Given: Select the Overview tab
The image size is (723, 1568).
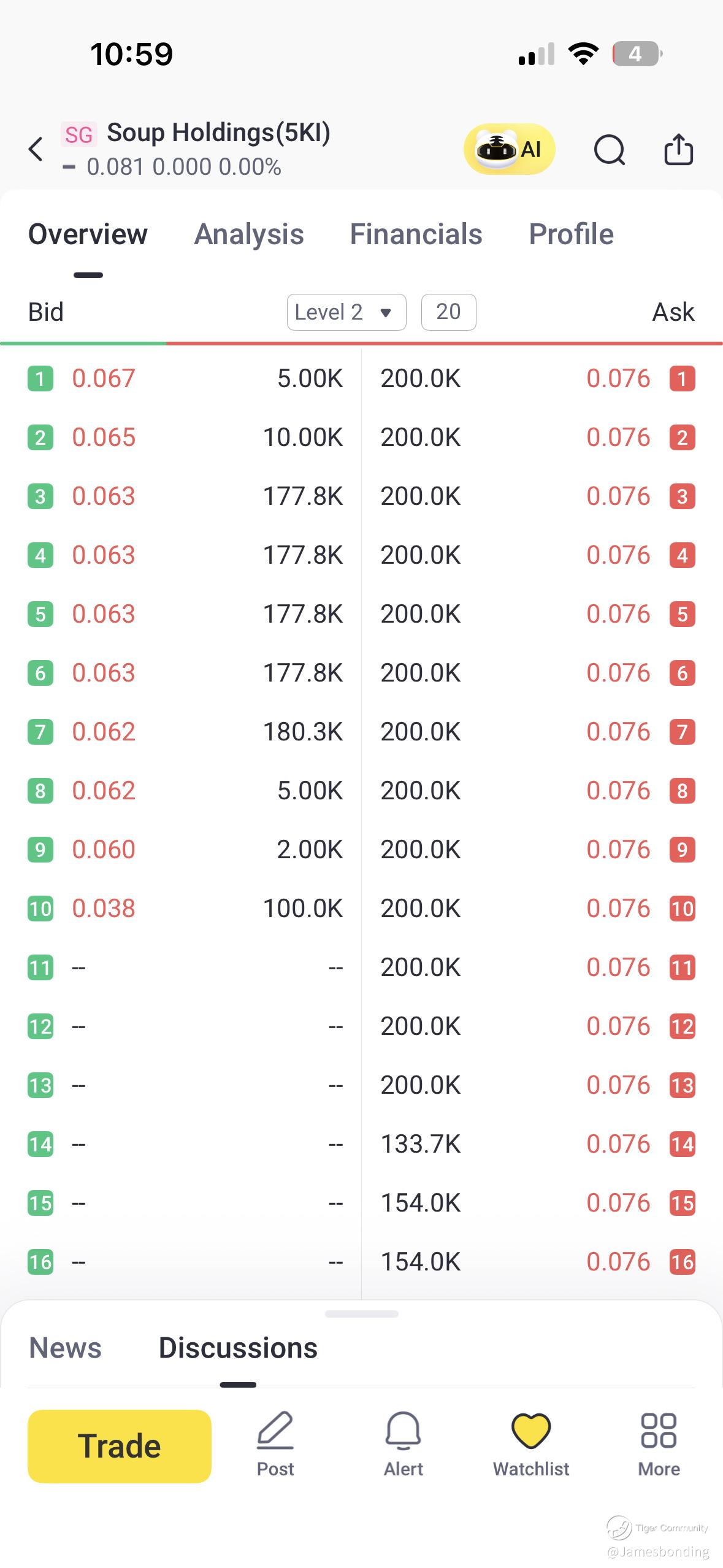Looking at the screenshot, I should pyautogui.click(x=88, y=234).
